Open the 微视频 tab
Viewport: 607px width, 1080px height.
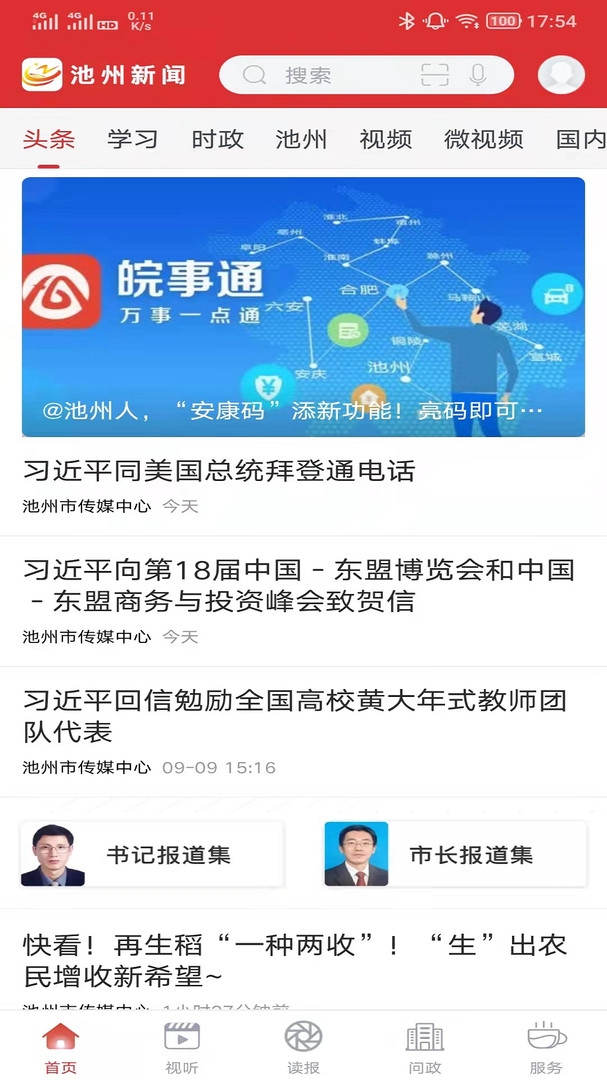[483, 139]
